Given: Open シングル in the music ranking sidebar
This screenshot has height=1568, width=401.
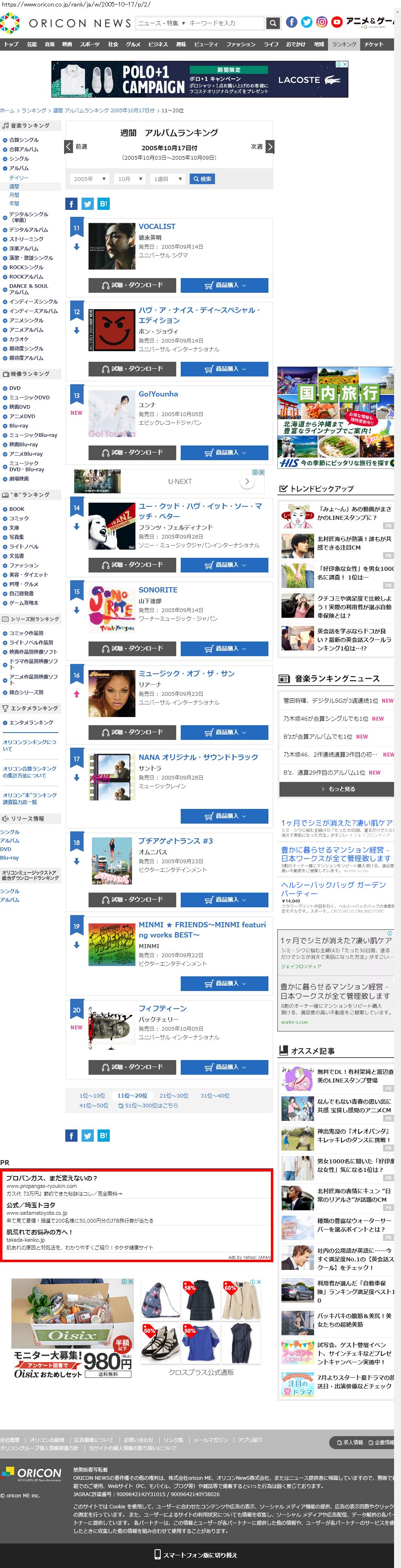Looking at the screenshot, I should (19, 159).
